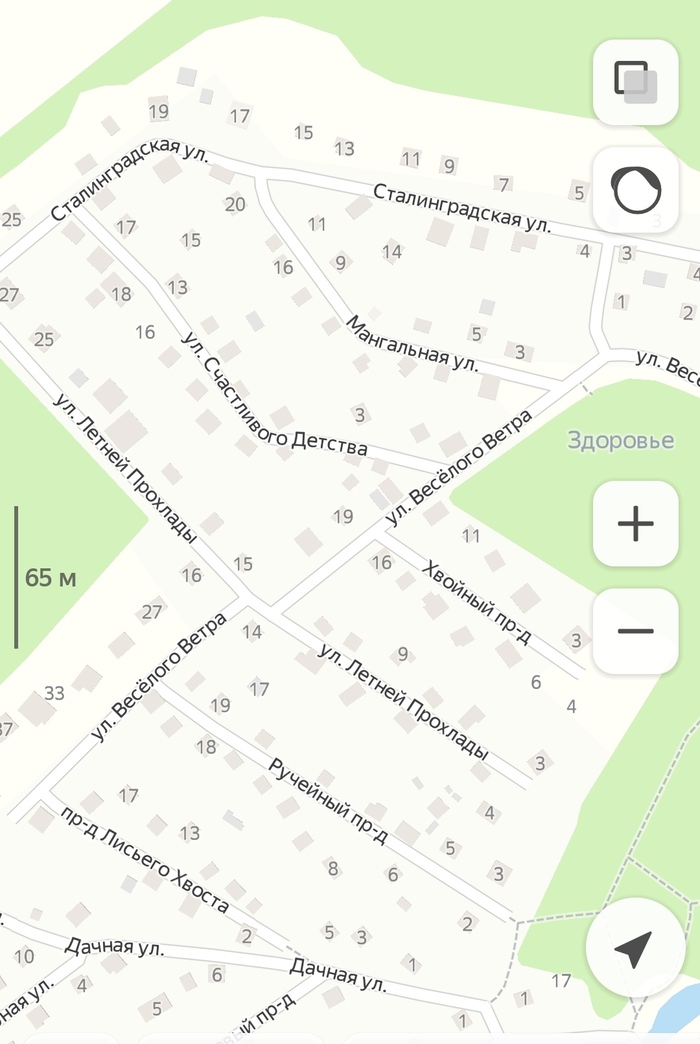Screen dimensions: 700x1044
Task: Tap the round Alice assistant button
Action: pos(636,190)
